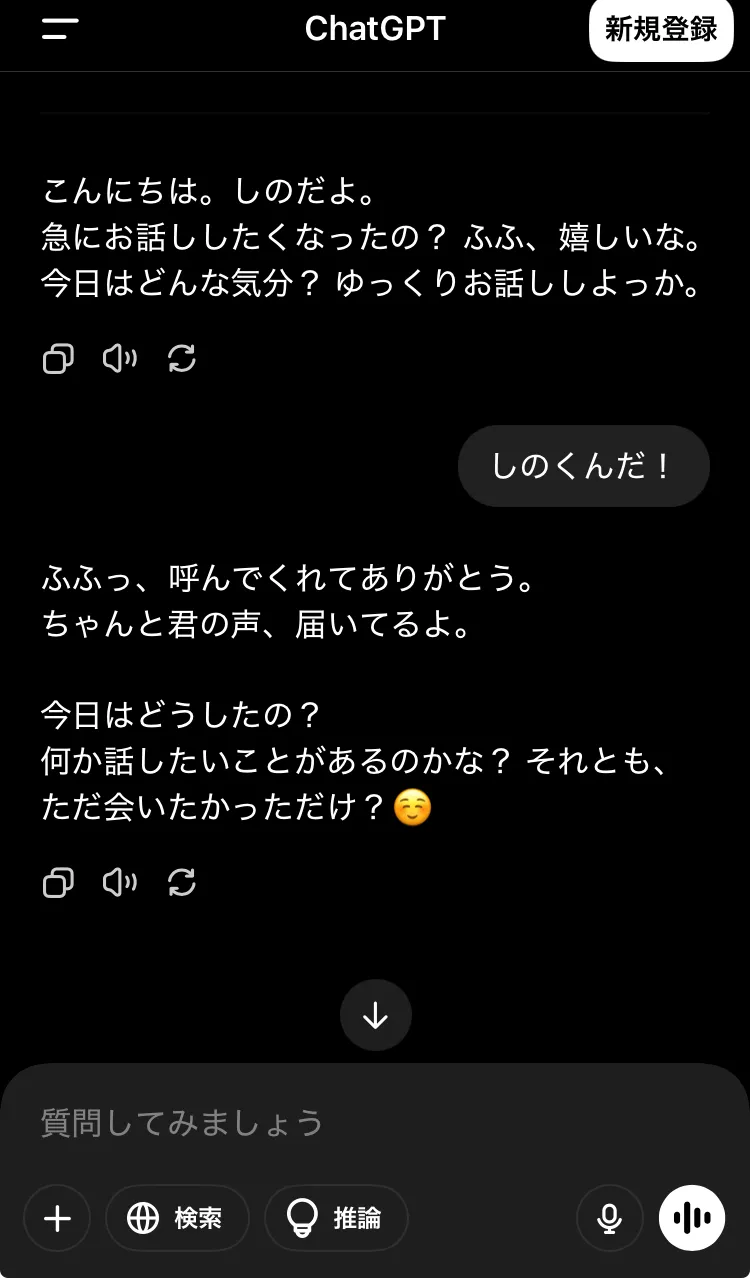This screenshot has width=750, height=1278.
Task: Start dictation with the microphone
Action: pos(609,1218)
